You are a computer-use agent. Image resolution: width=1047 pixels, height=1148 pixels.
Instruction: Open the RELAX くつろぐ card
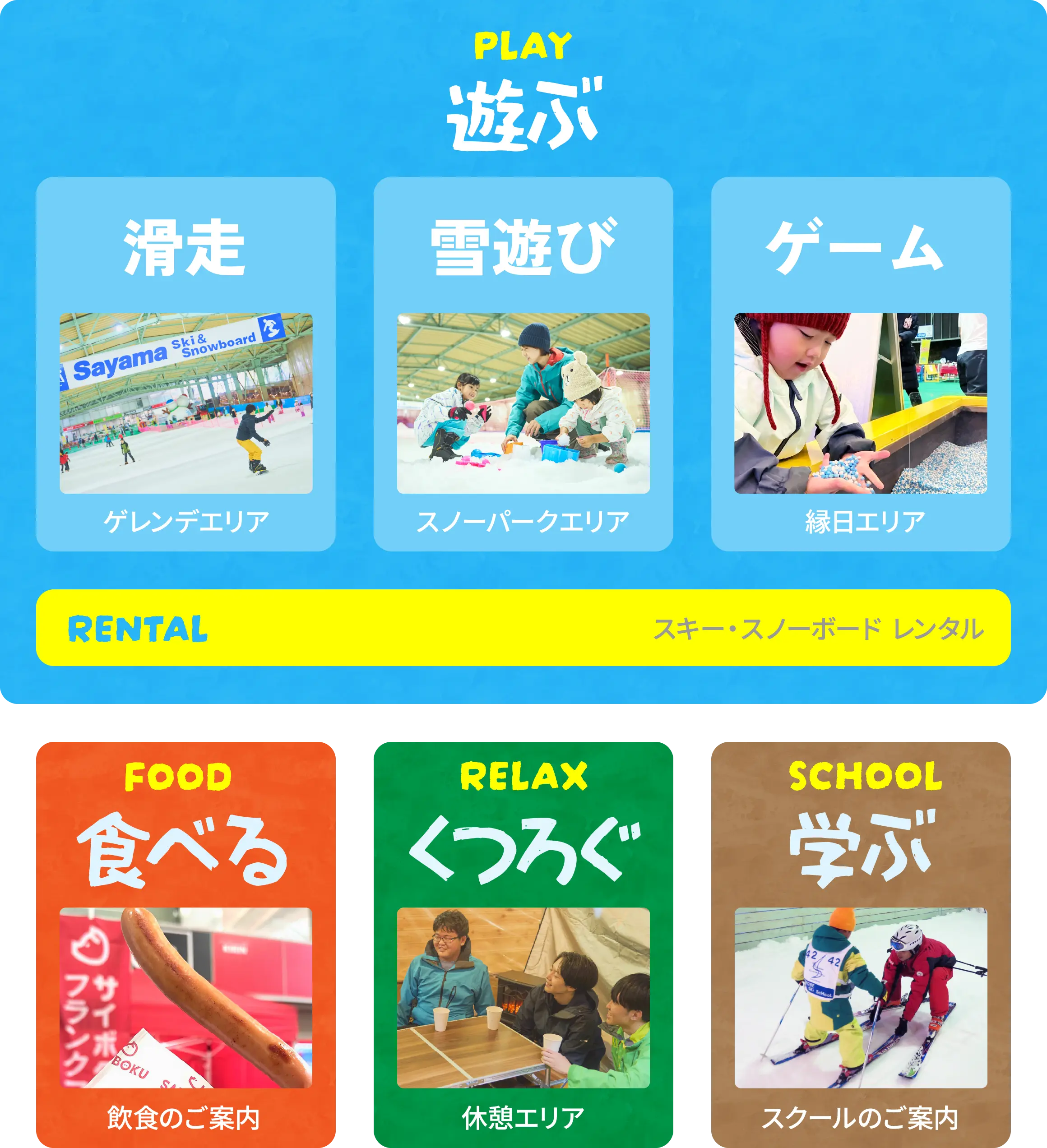click(523, 945)
